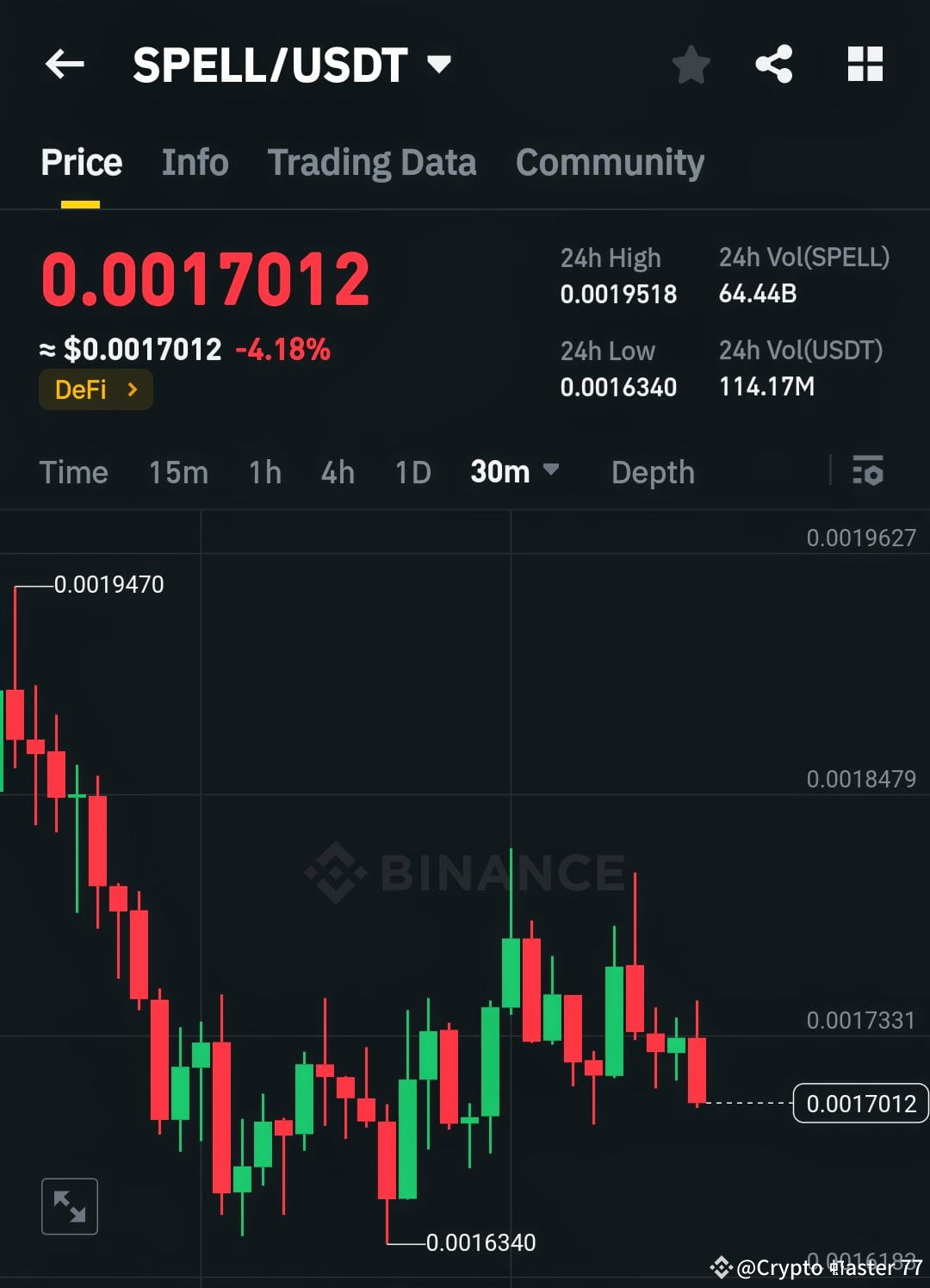The width and height of the screenshot is (930, 1288).
Task: Expand the 30m timeframe dropdown
Action: (x=514, y=472)
